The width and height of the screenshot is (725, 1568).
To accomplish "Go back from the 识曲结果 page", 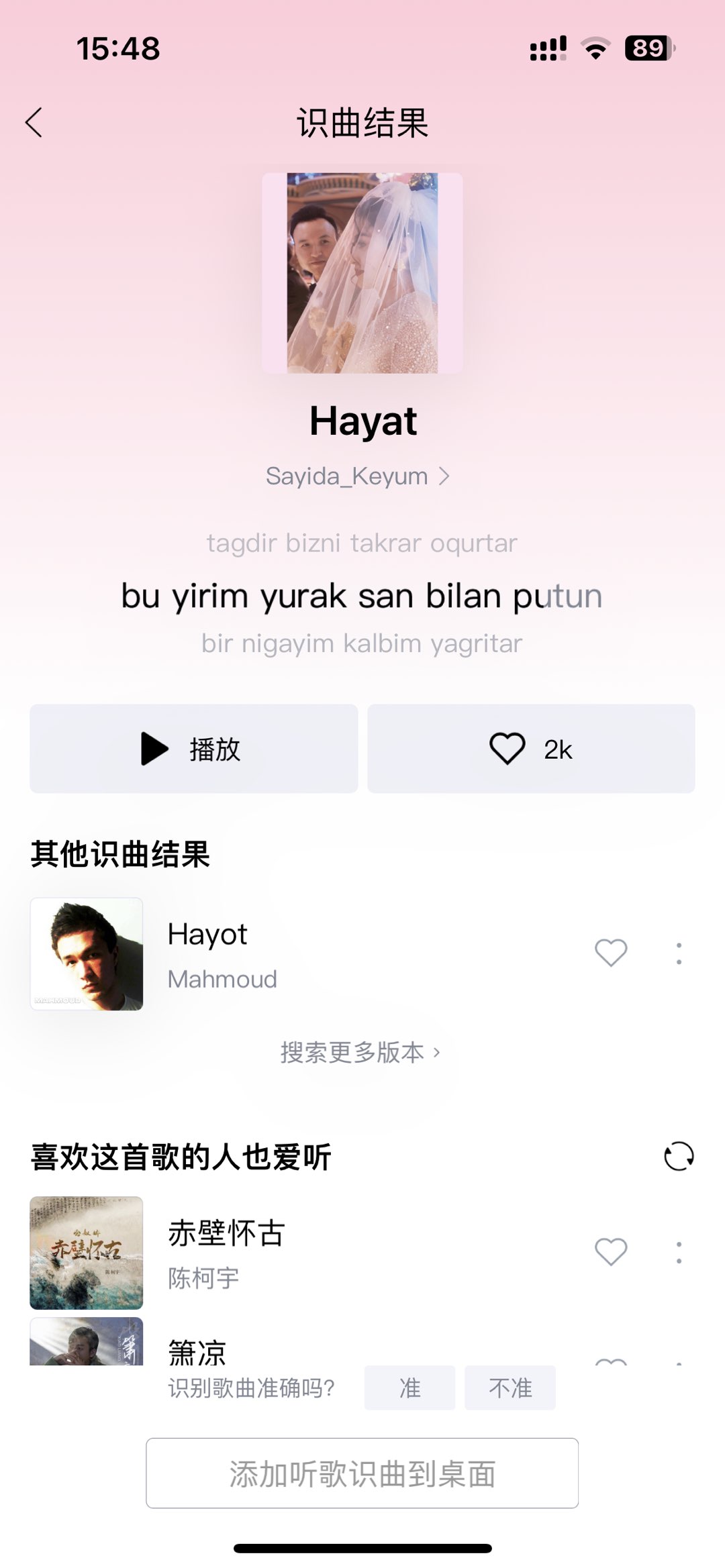I will 34,123.
